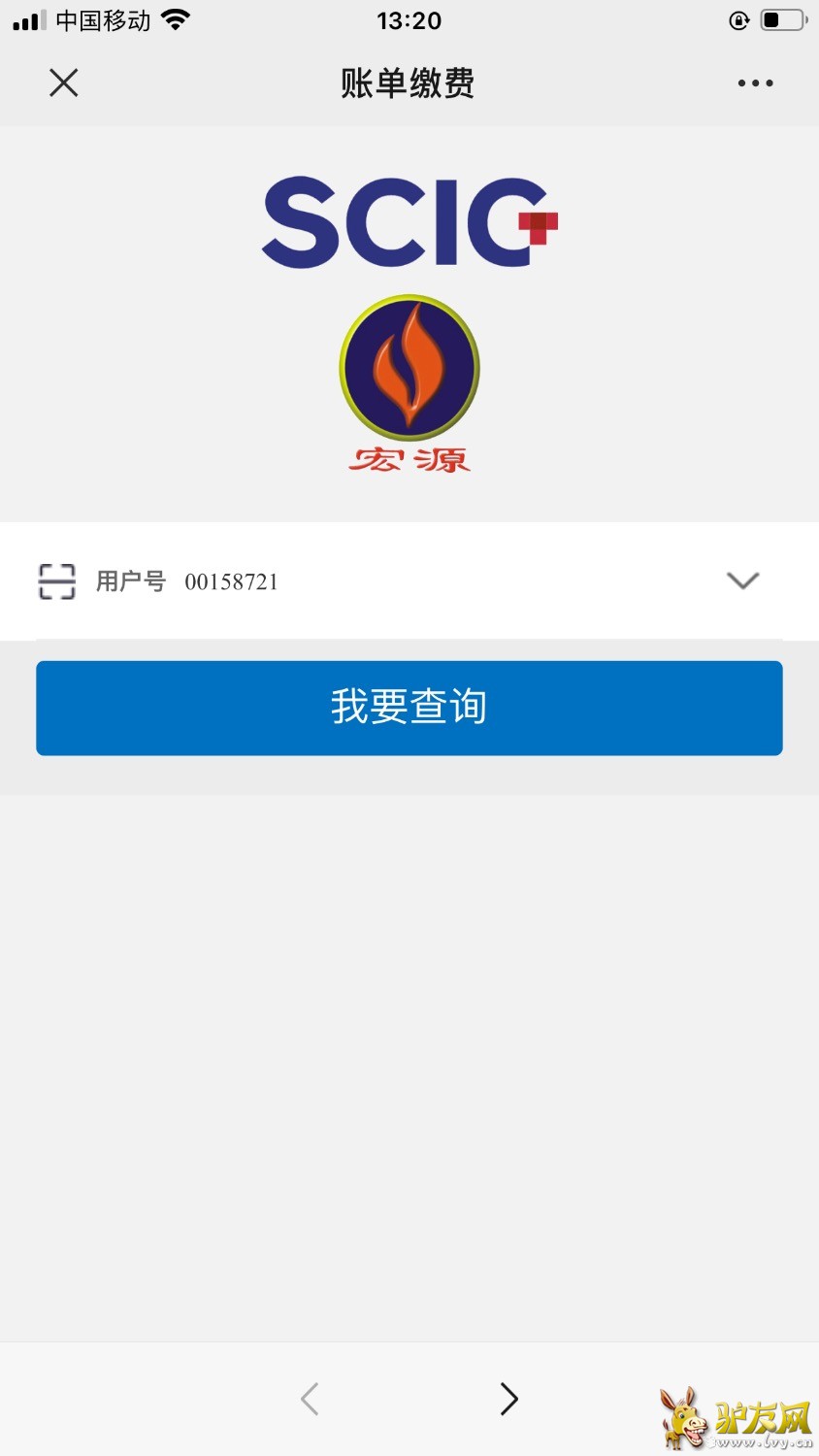Viewport: 819px width, 1456px height.
Task: Edit the 用户号 number field
Action: 388,581
